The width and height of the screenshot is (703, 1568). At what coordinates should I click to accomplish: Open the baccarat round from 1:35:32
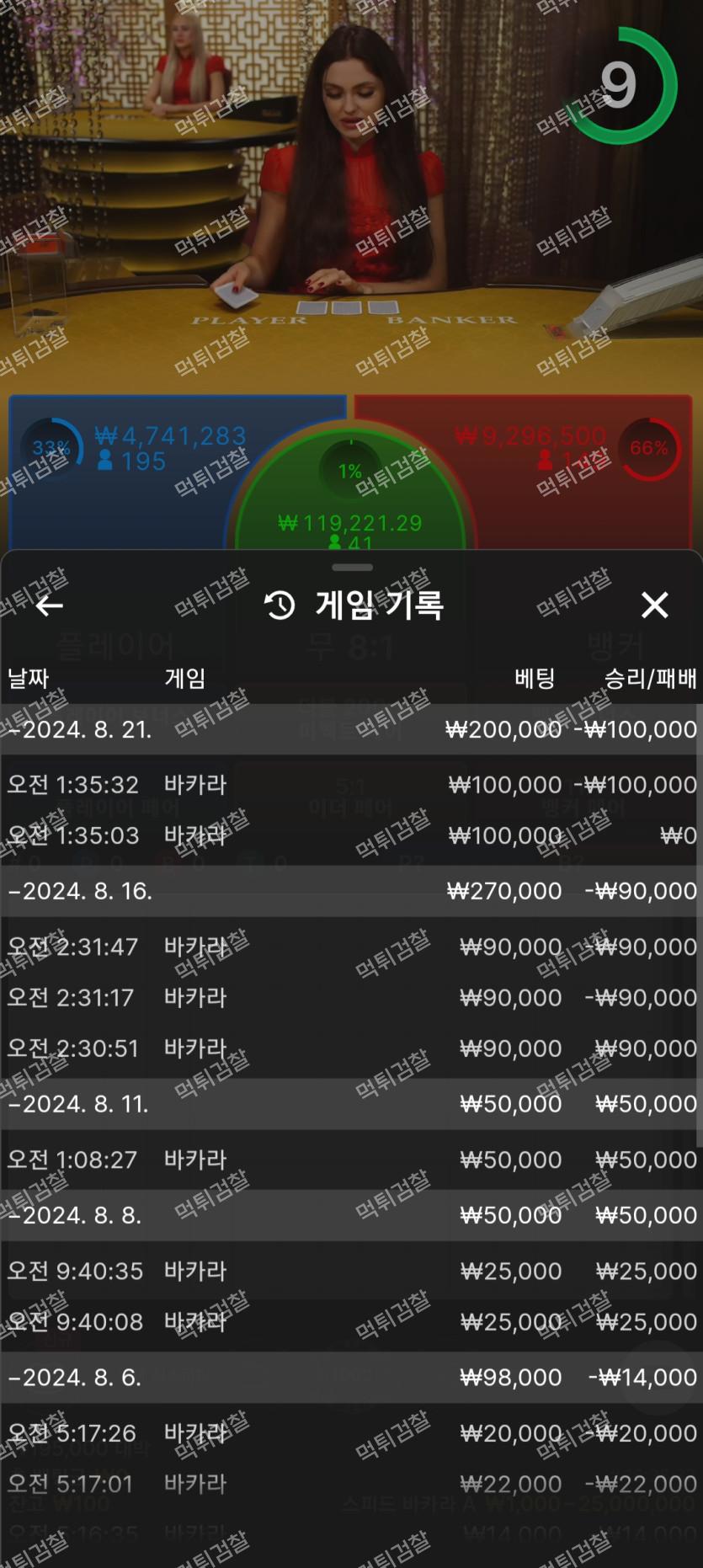(351, 785)
